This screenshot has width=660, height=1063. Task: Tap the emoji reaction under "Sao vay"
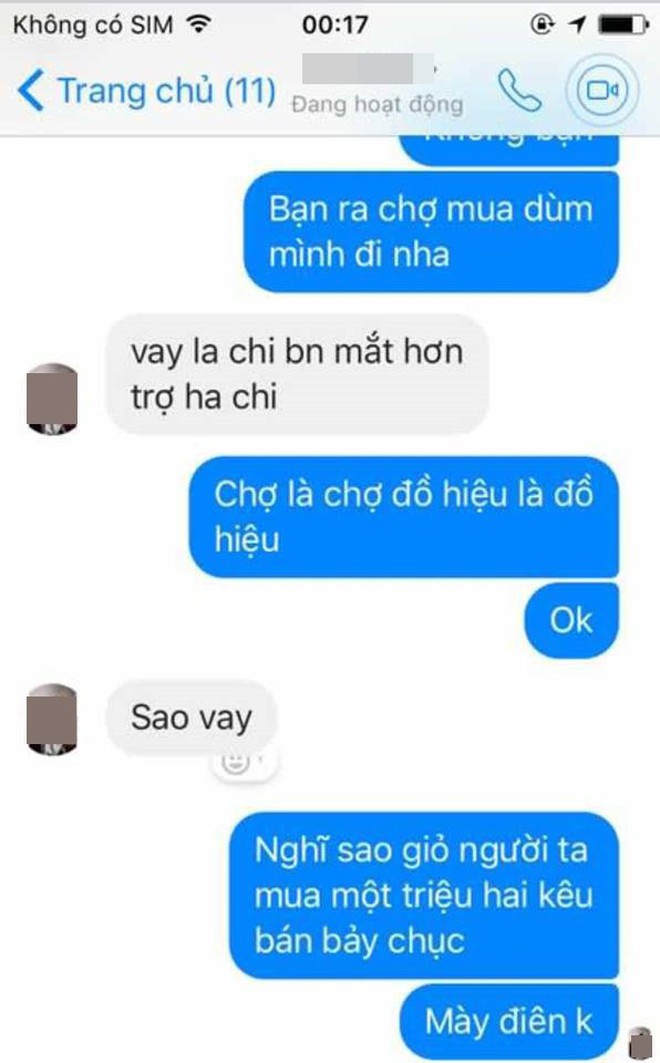tap(236, 763)
